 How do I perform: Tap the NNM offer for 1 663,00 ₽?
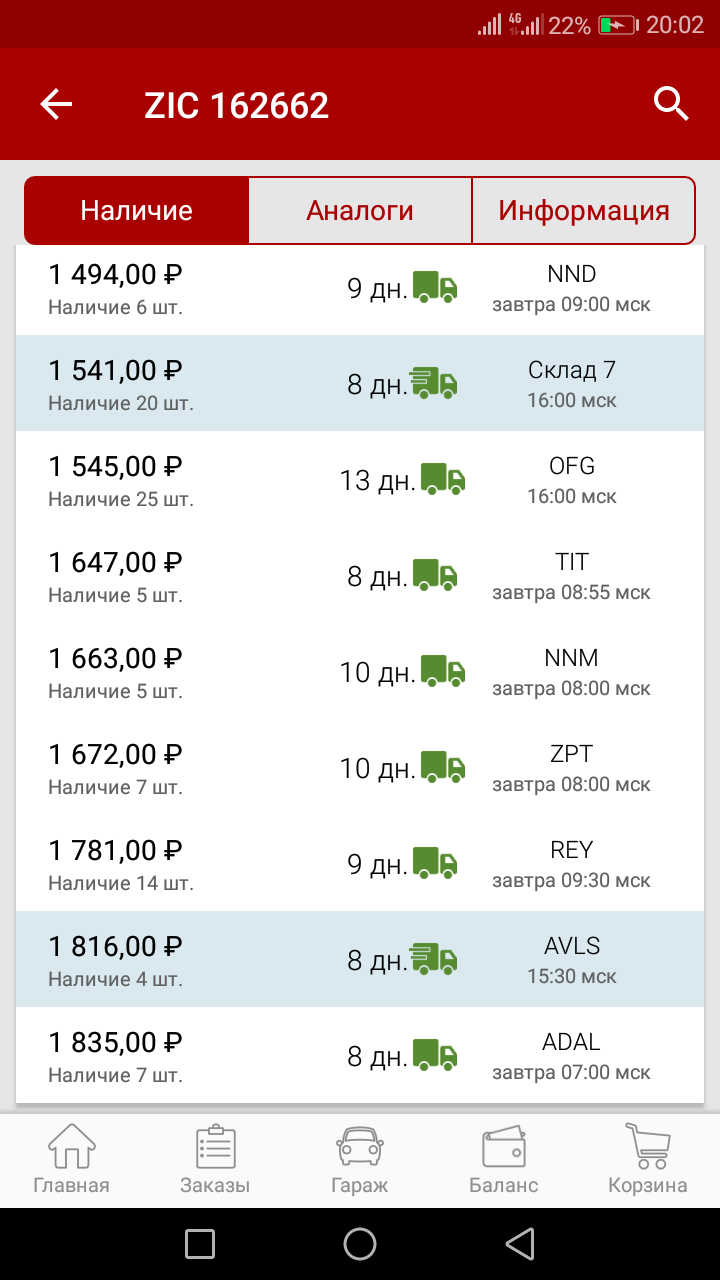point(360,672)
